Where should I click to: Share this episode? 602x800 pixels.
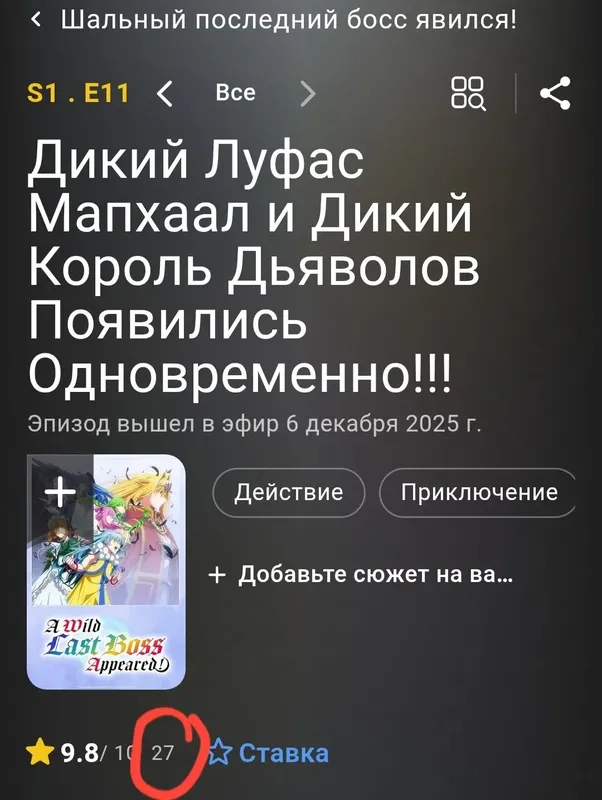(x=555, y=93)
